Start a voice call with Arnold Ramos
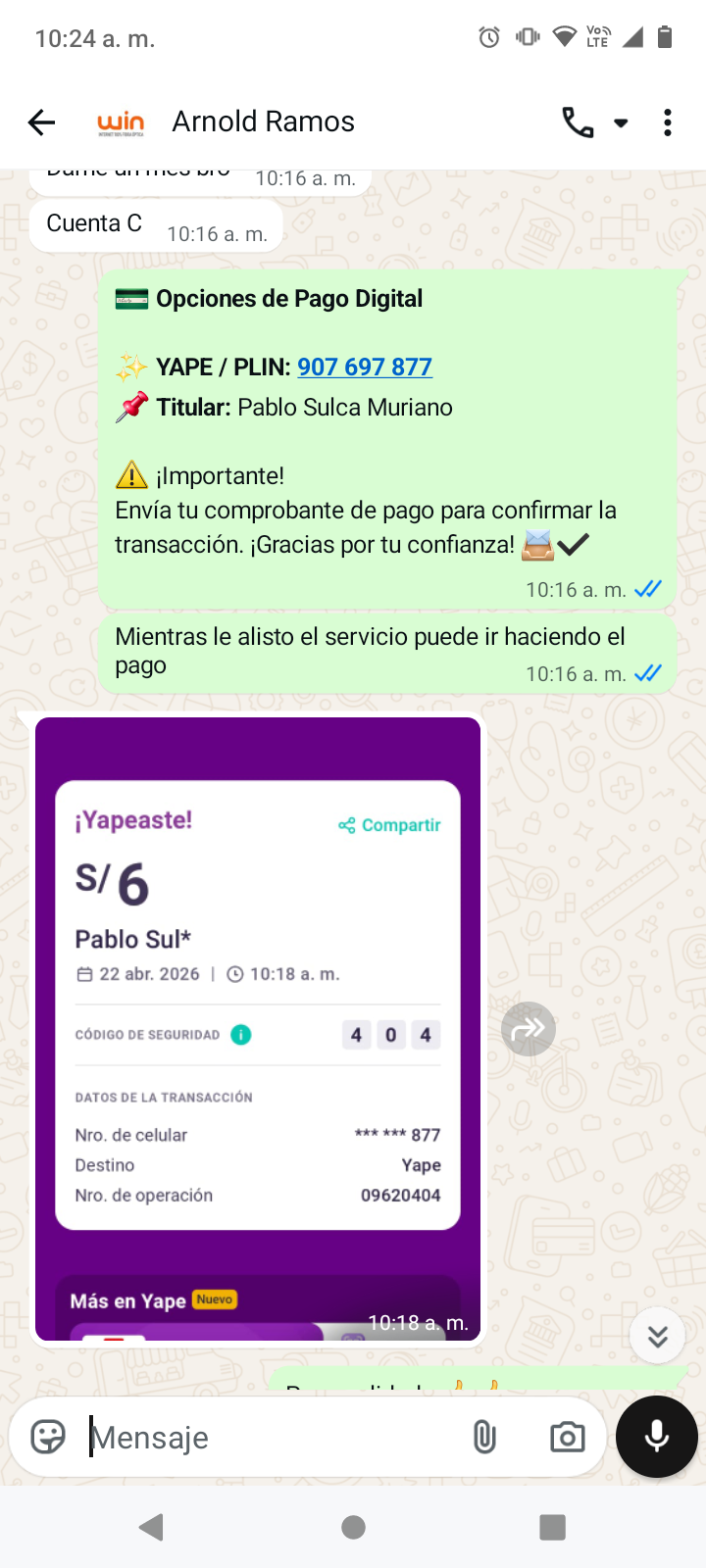This screenshot has height=1568, width=706. coord(578,122)
